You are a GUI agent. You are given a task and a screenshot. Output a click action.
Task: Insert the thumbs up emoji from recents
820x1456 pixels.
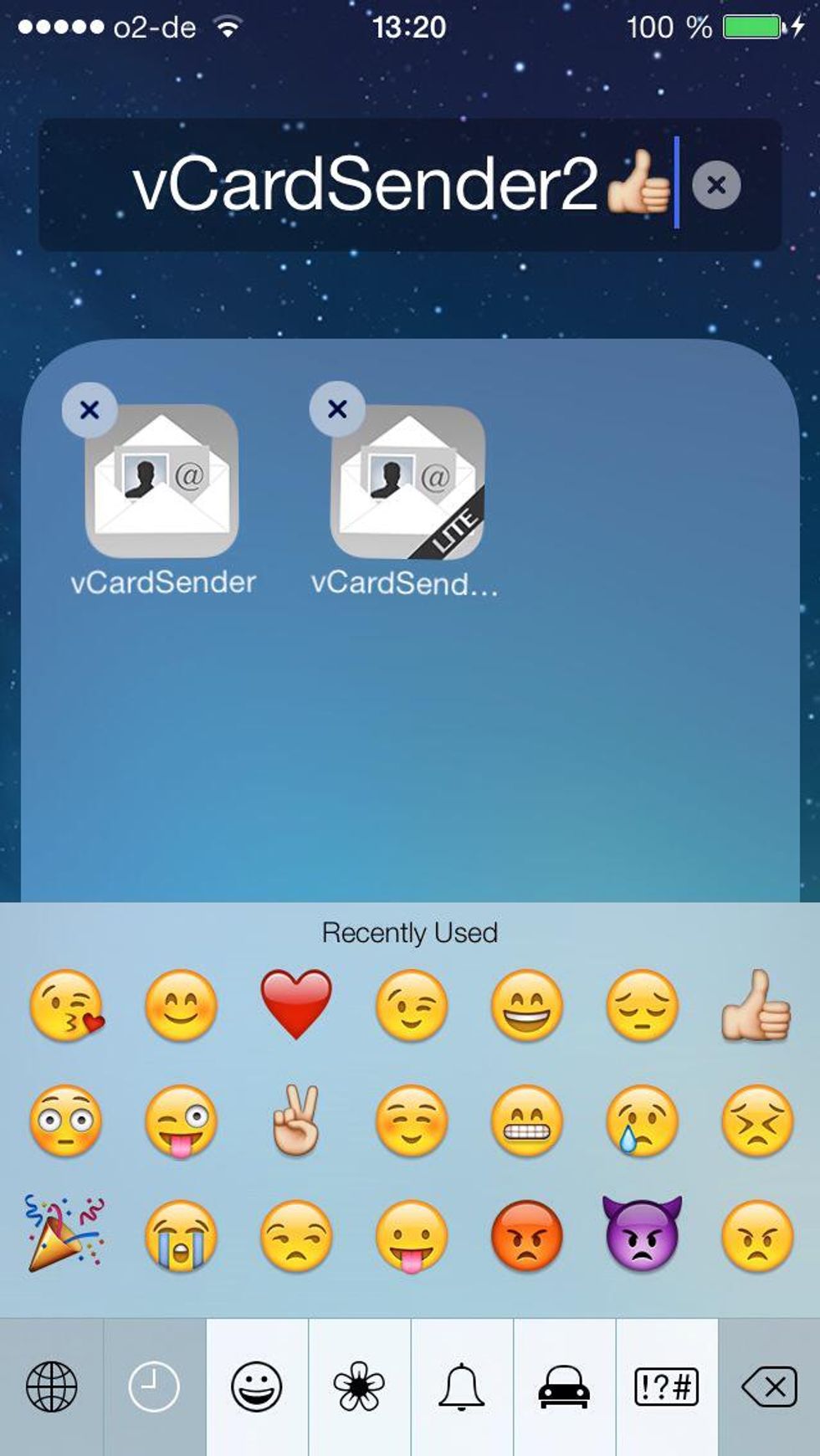click(756, 1005)
